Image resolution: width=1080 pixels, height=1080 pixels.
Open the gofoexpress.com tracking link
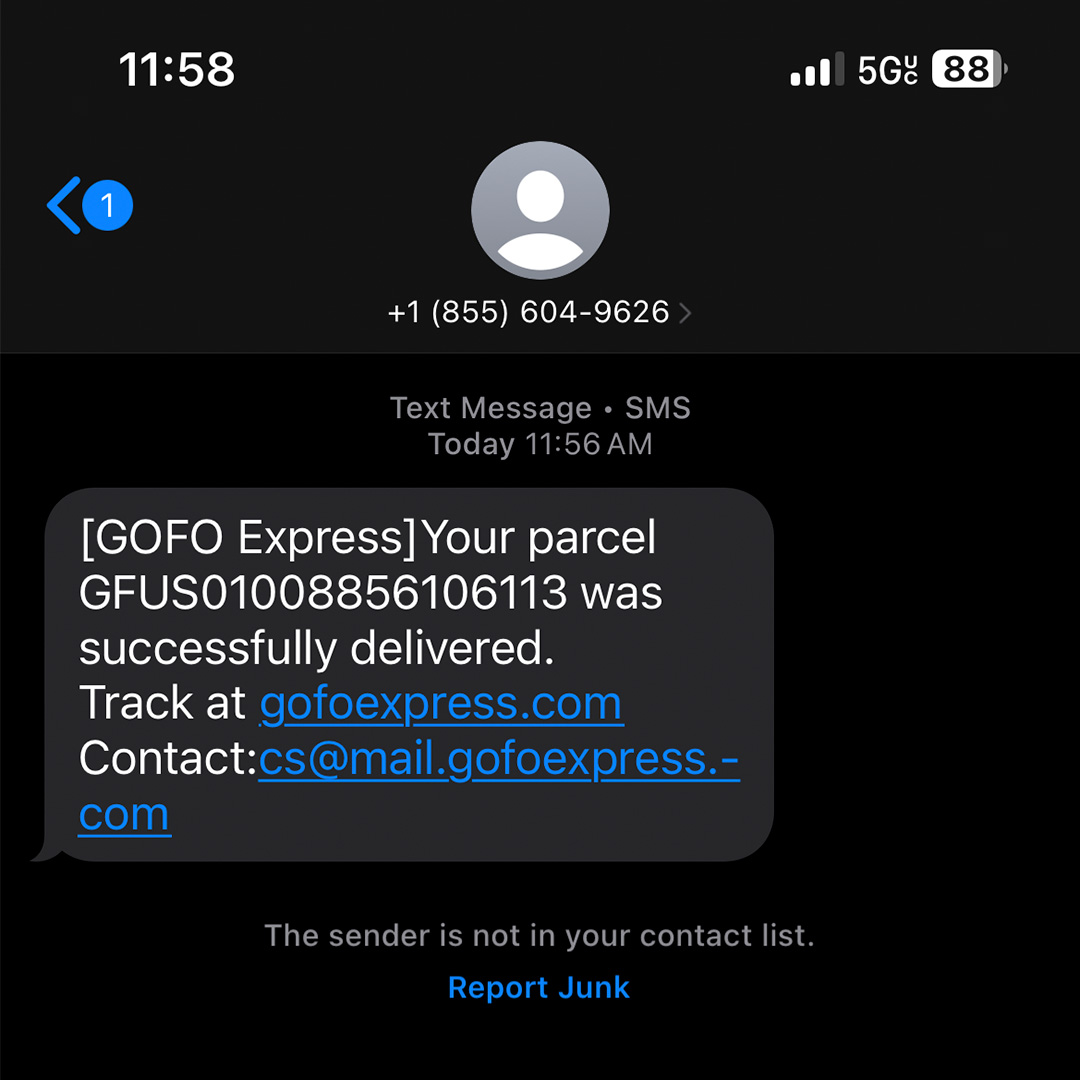(x=441, y=704)
